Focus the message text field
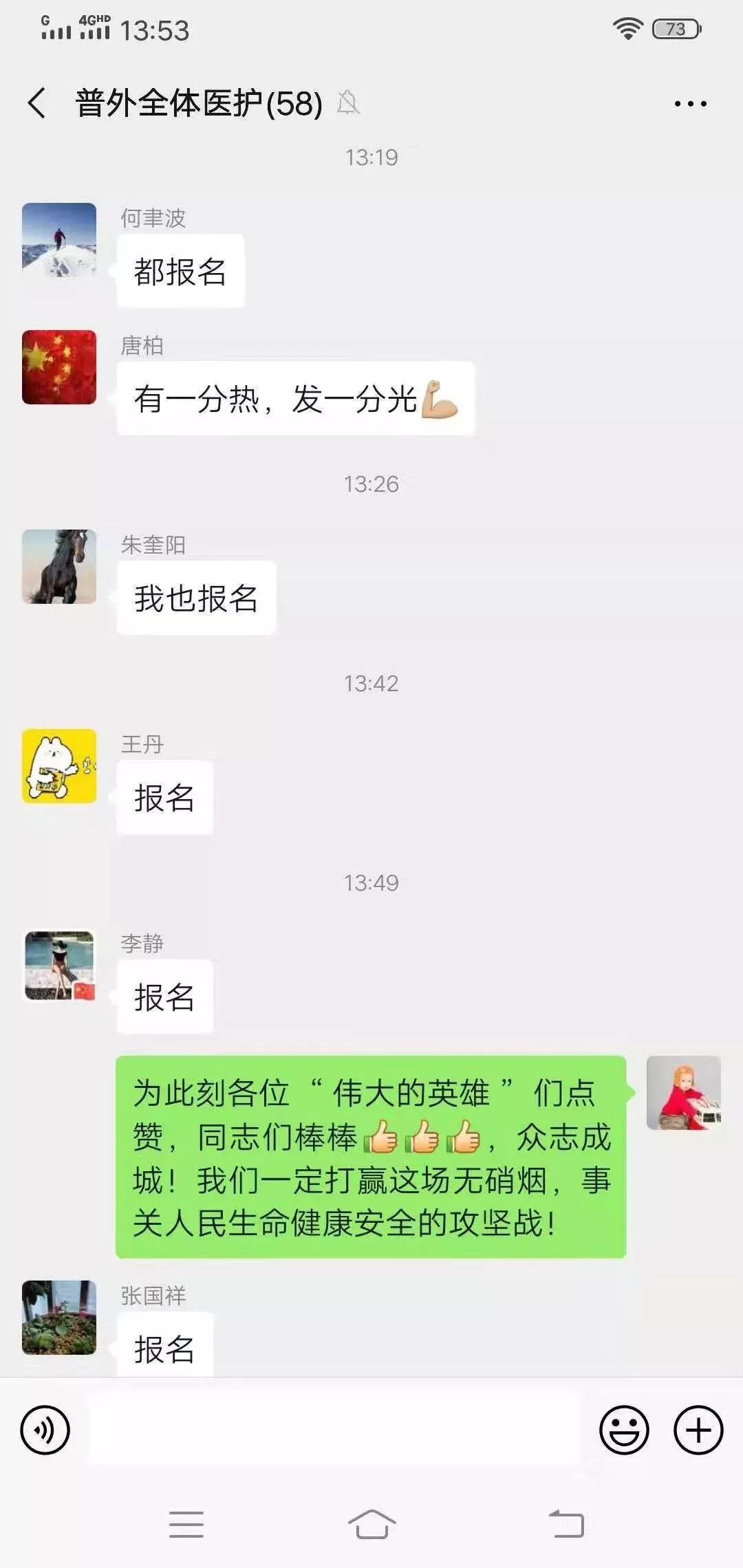This screenshot has width=743, height=1568. 334,1429
